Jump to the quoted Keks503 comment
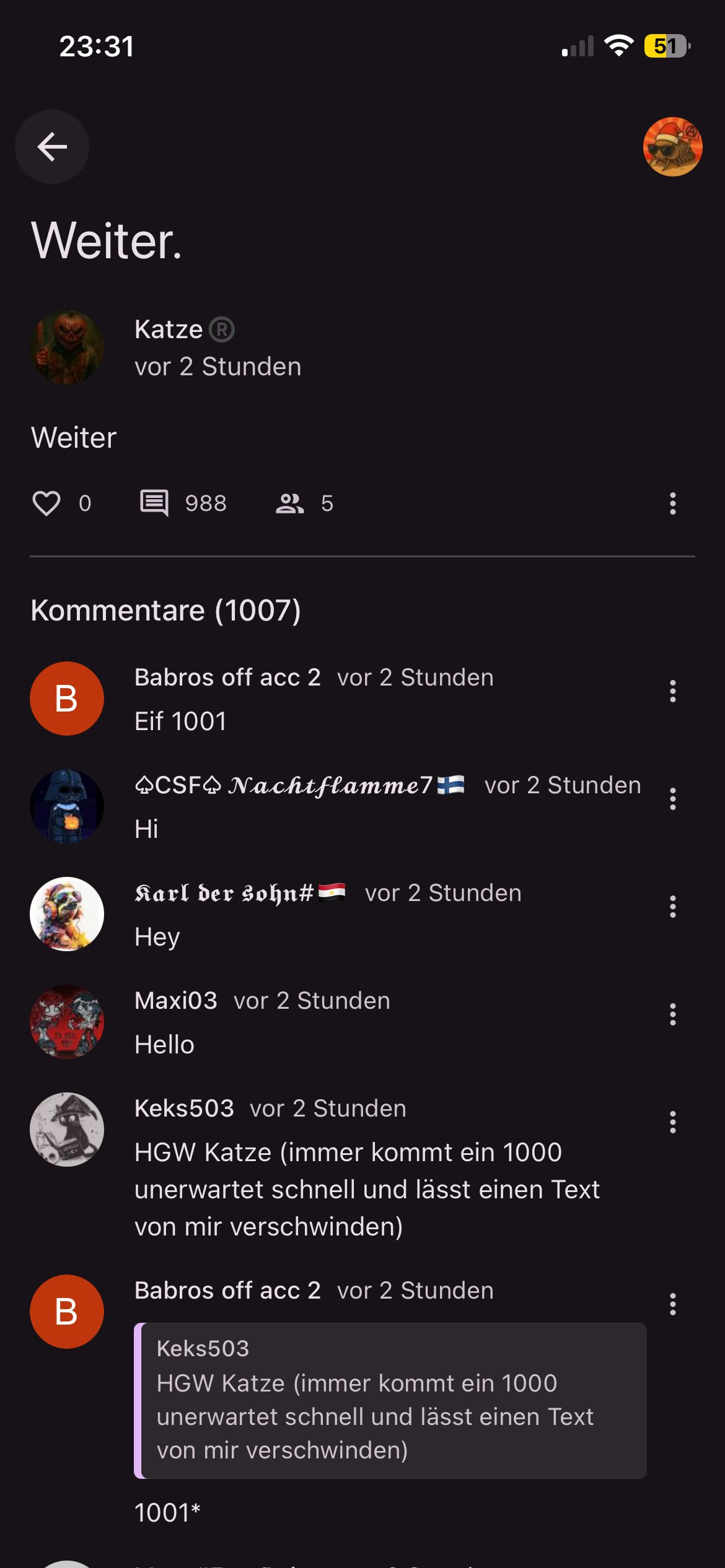725x1568 pixels. point(390,1401)
